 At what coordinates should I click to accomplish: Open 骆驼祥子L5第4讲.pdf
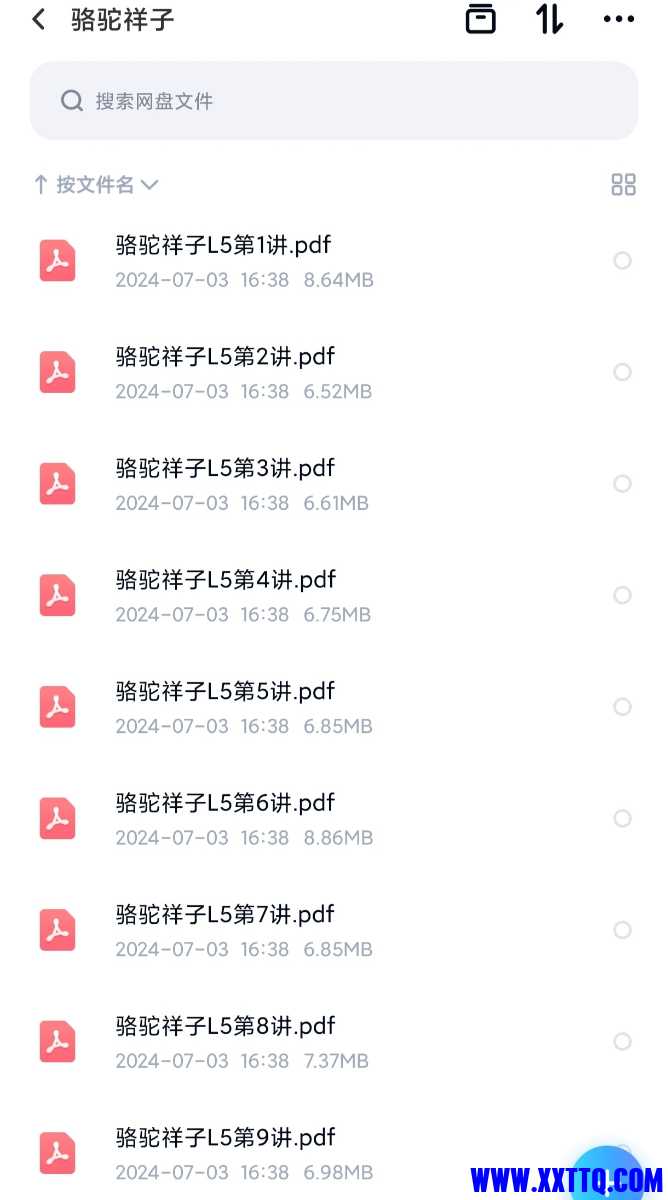coord(224,595)
